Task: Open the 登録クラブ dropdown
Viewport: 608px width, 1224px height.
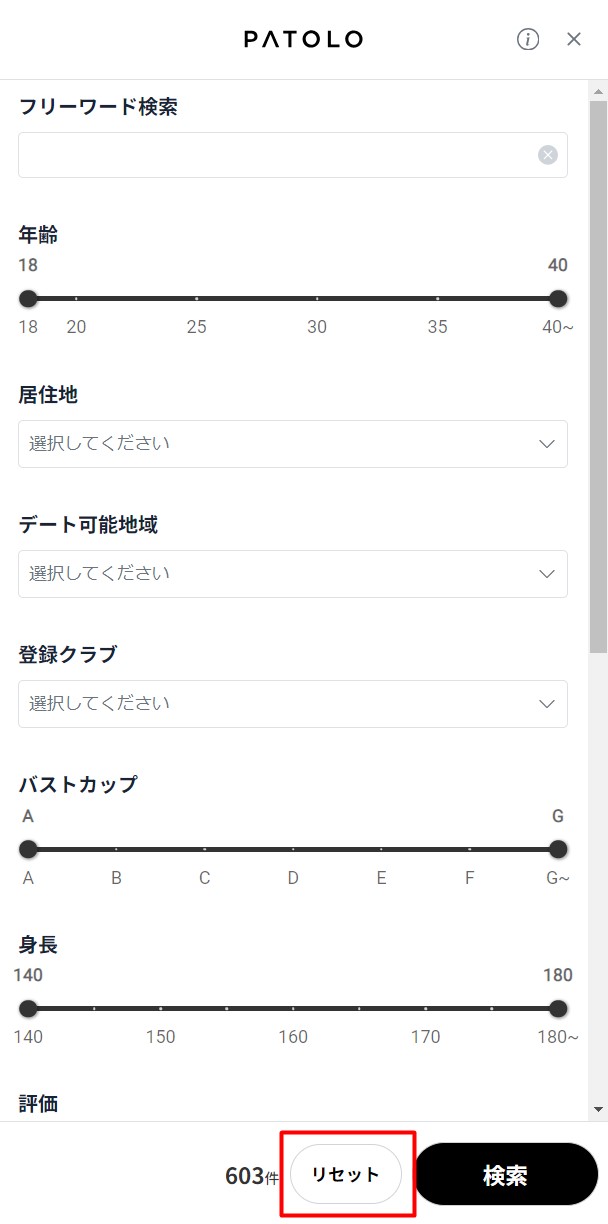Action: coord(293,704)
